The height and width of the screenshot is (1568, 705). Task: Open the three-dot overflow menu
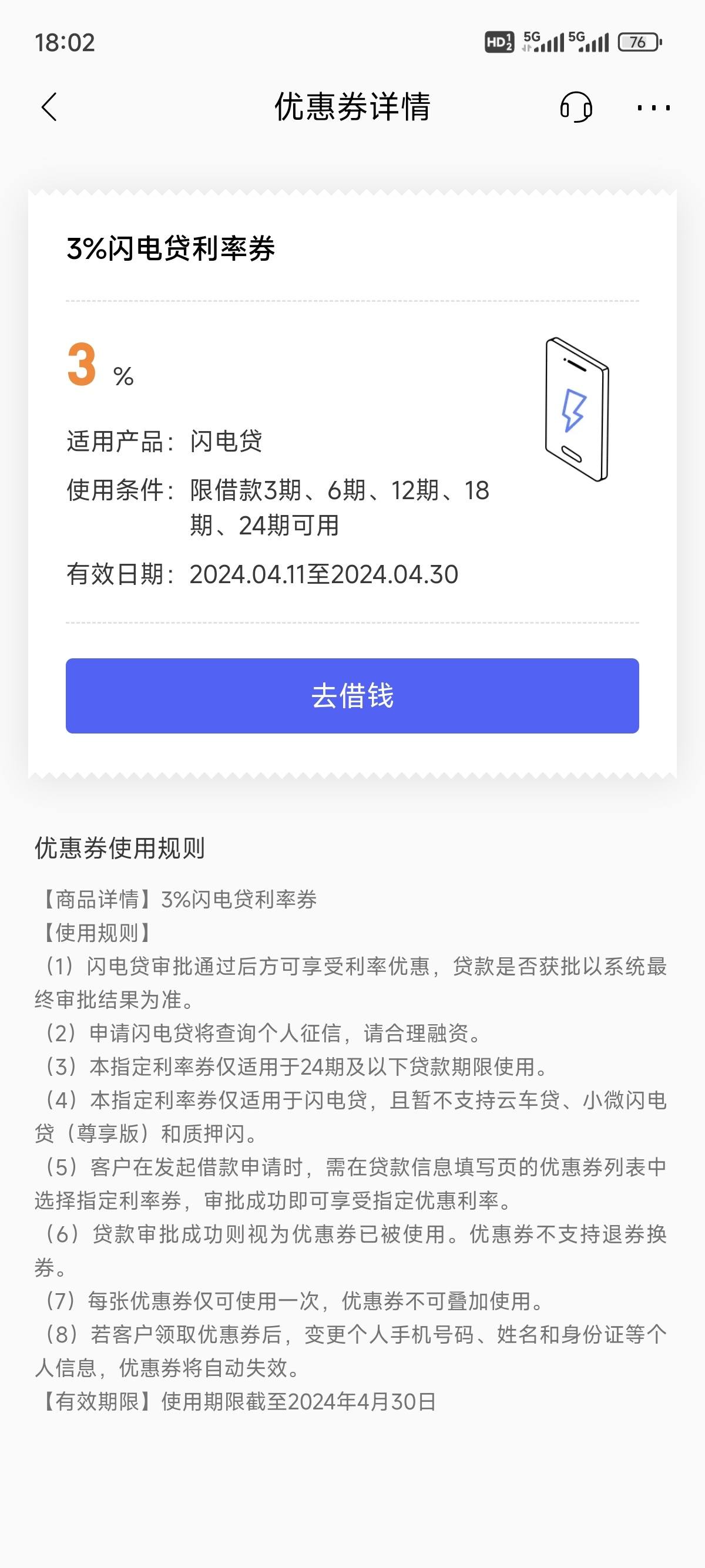pos(653,107)
